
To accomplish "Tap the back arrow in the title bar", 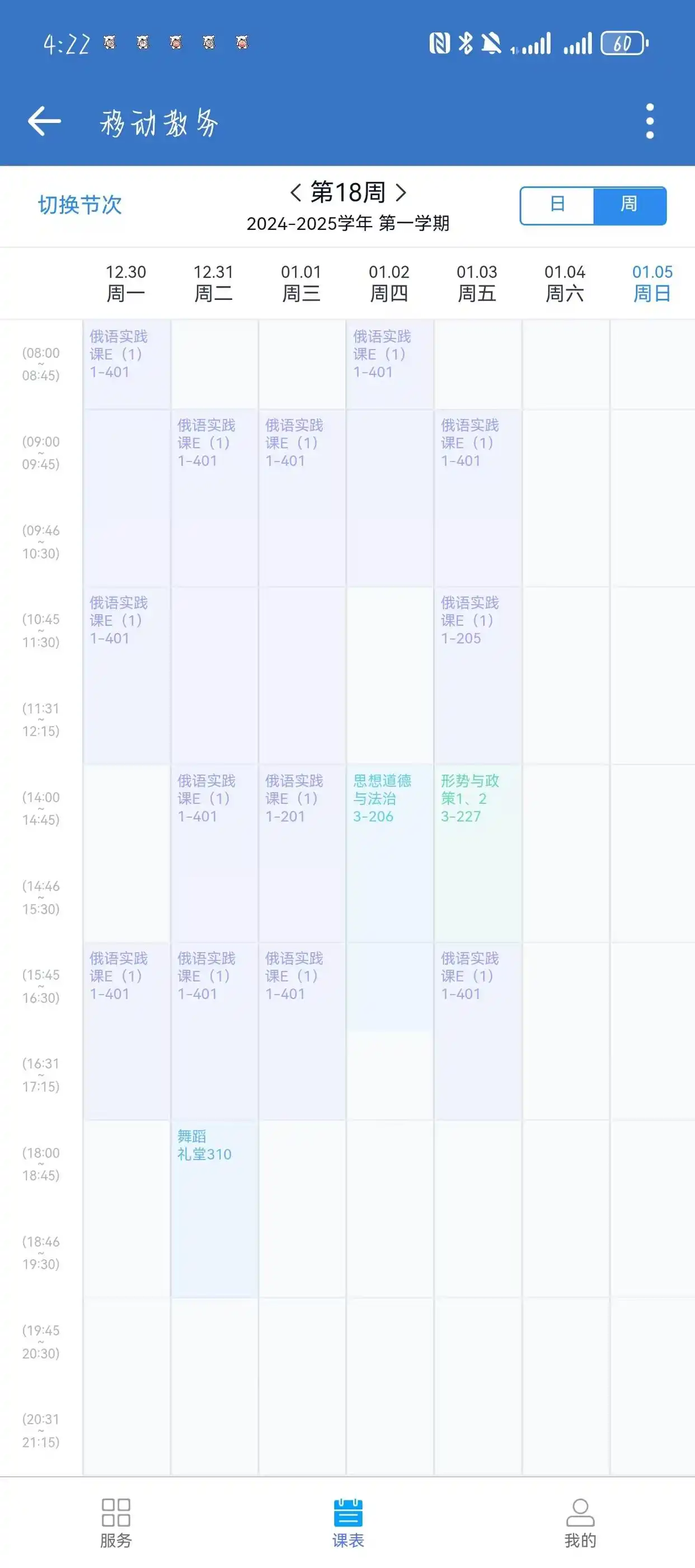I will (43, 119).
